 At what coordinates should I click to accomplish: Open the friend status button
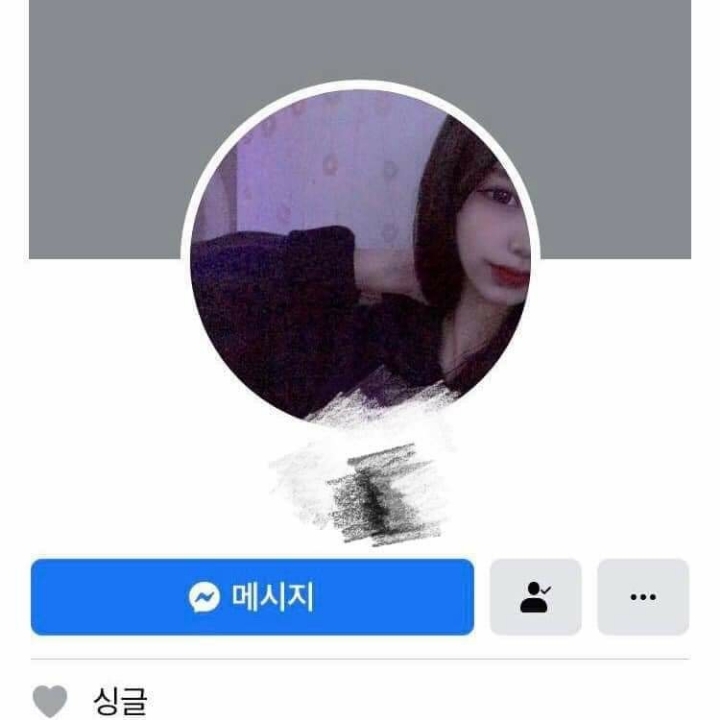tap(535, 597)
